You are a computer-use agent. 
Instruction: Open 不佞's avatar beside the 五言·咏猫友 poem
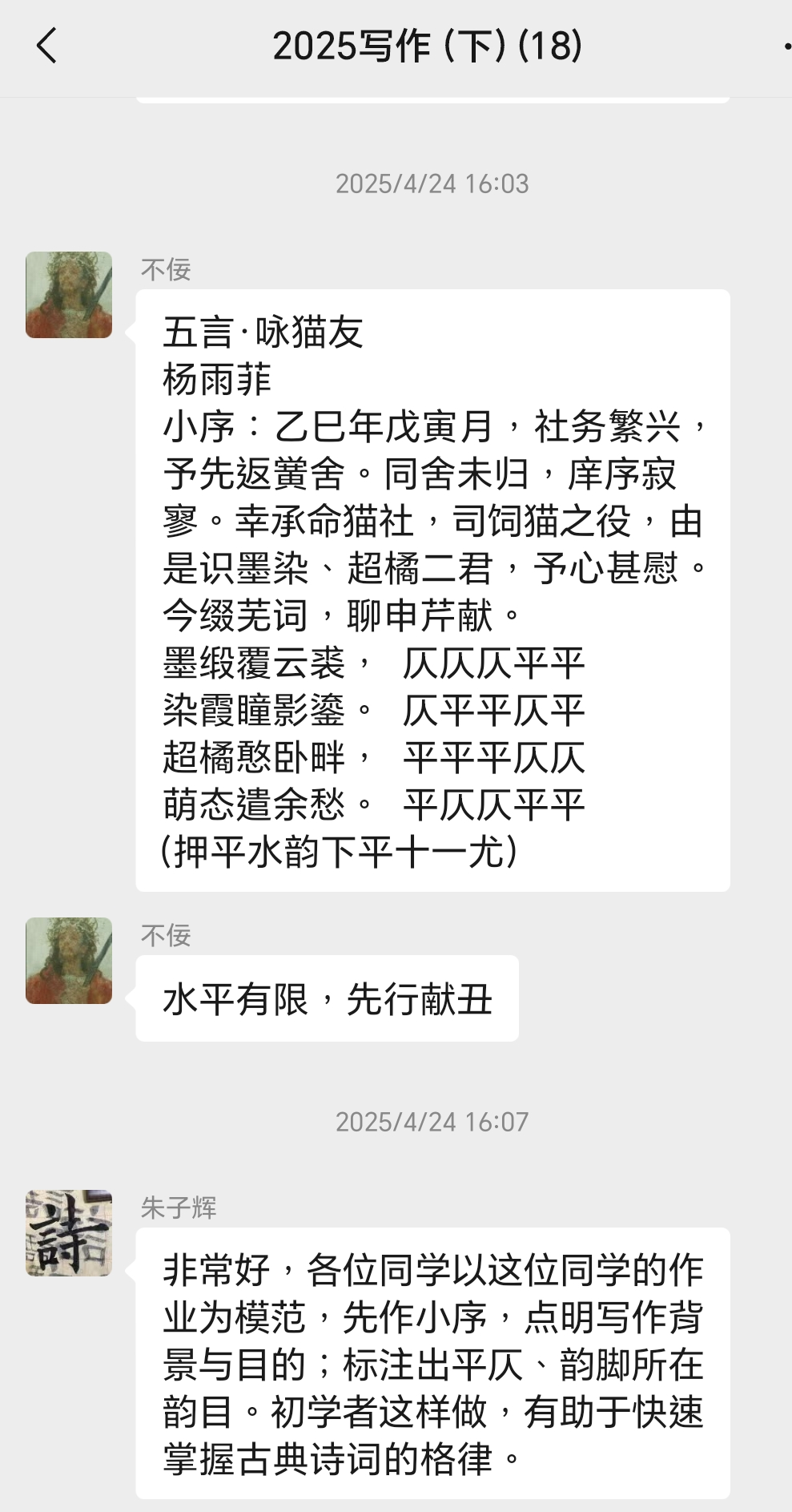(x=69, y=295)
